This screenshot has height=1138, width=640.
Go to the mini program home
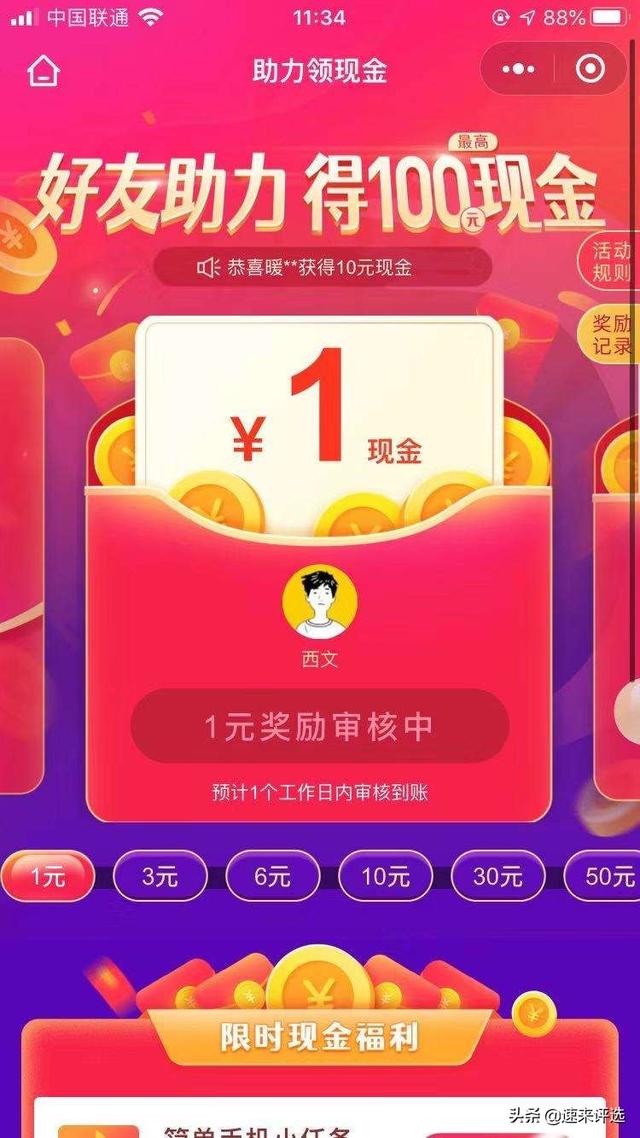tap(44, 71)
